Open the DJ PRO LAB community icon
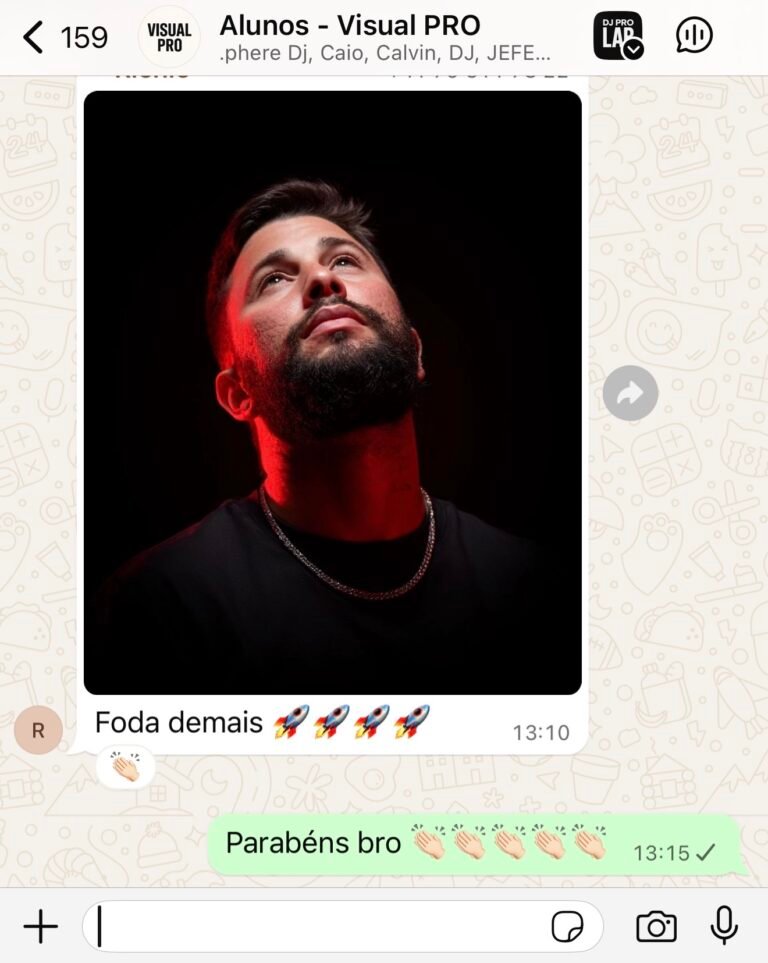 click(x=618, y=37)
